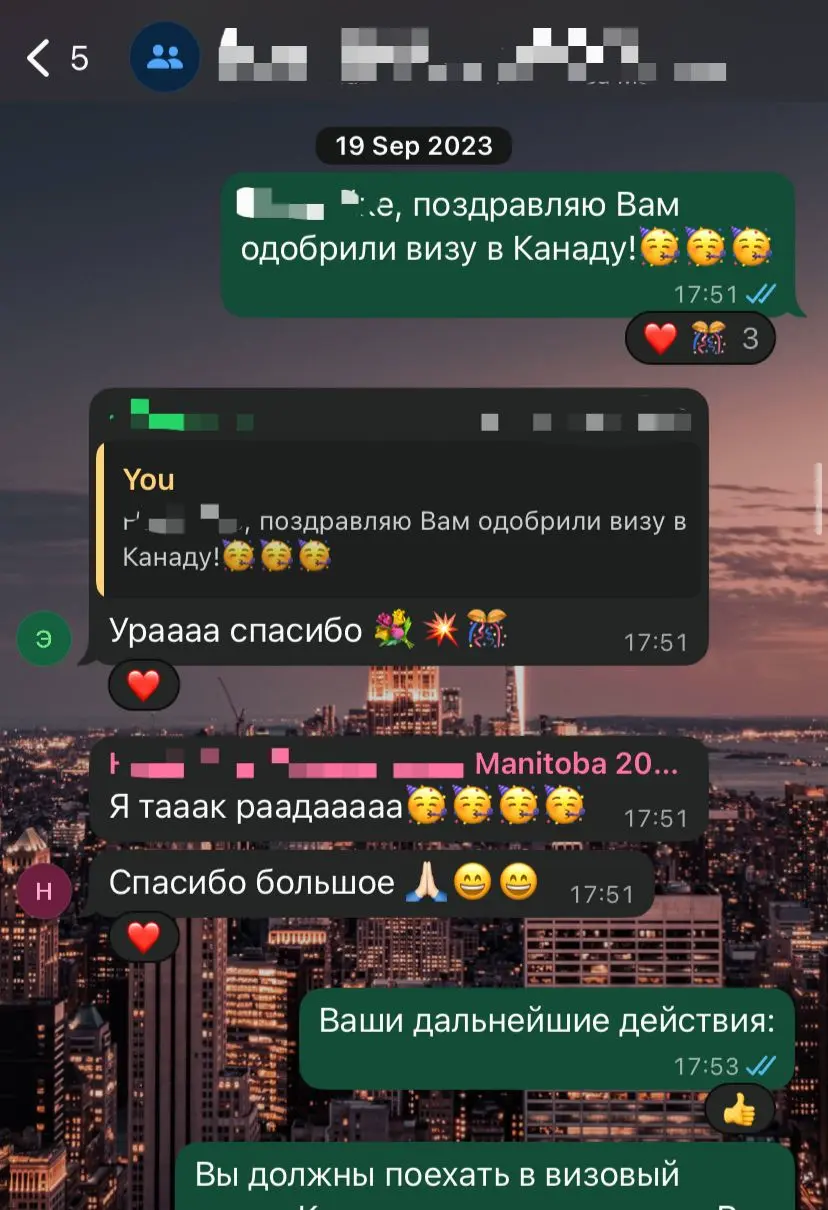Open profile of sender with 'Н' avatar
The image size is (828, 1210).
(44, 891)
